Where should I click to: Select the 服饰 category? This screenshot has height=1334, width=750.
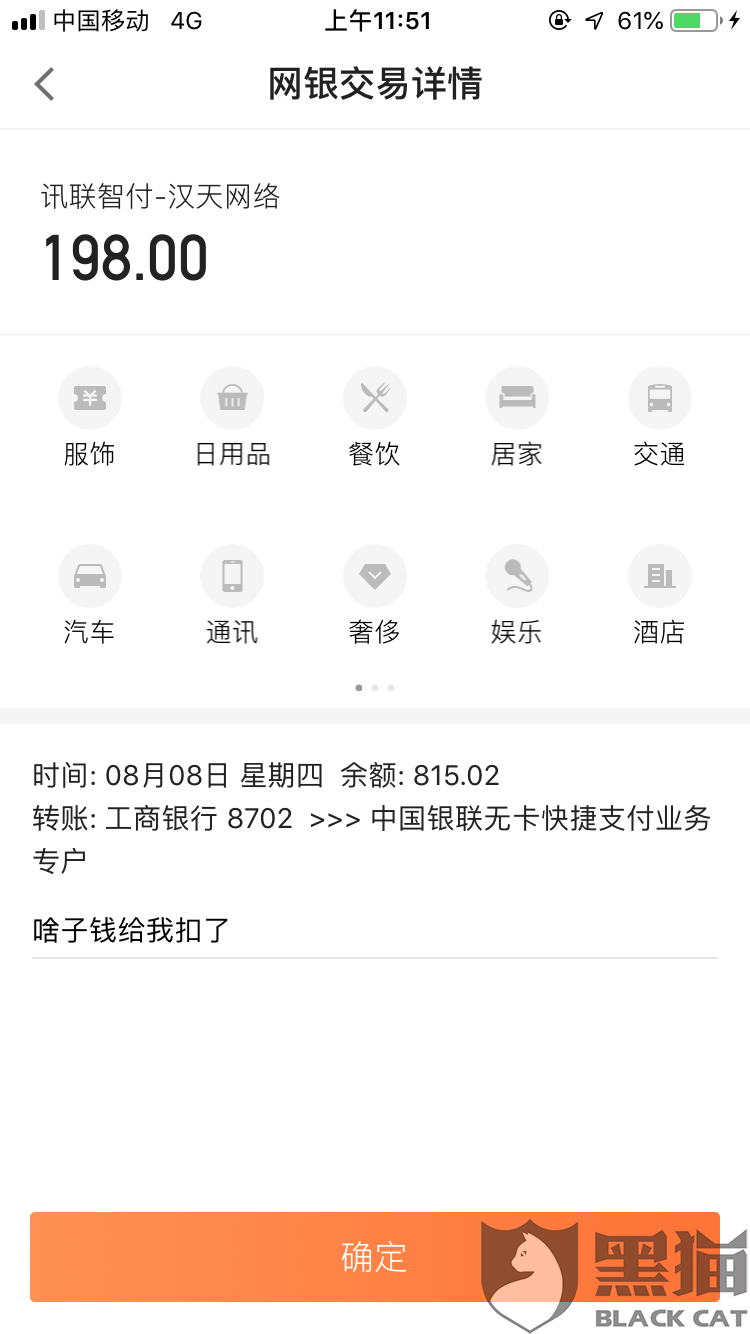[x=90, y=400]
